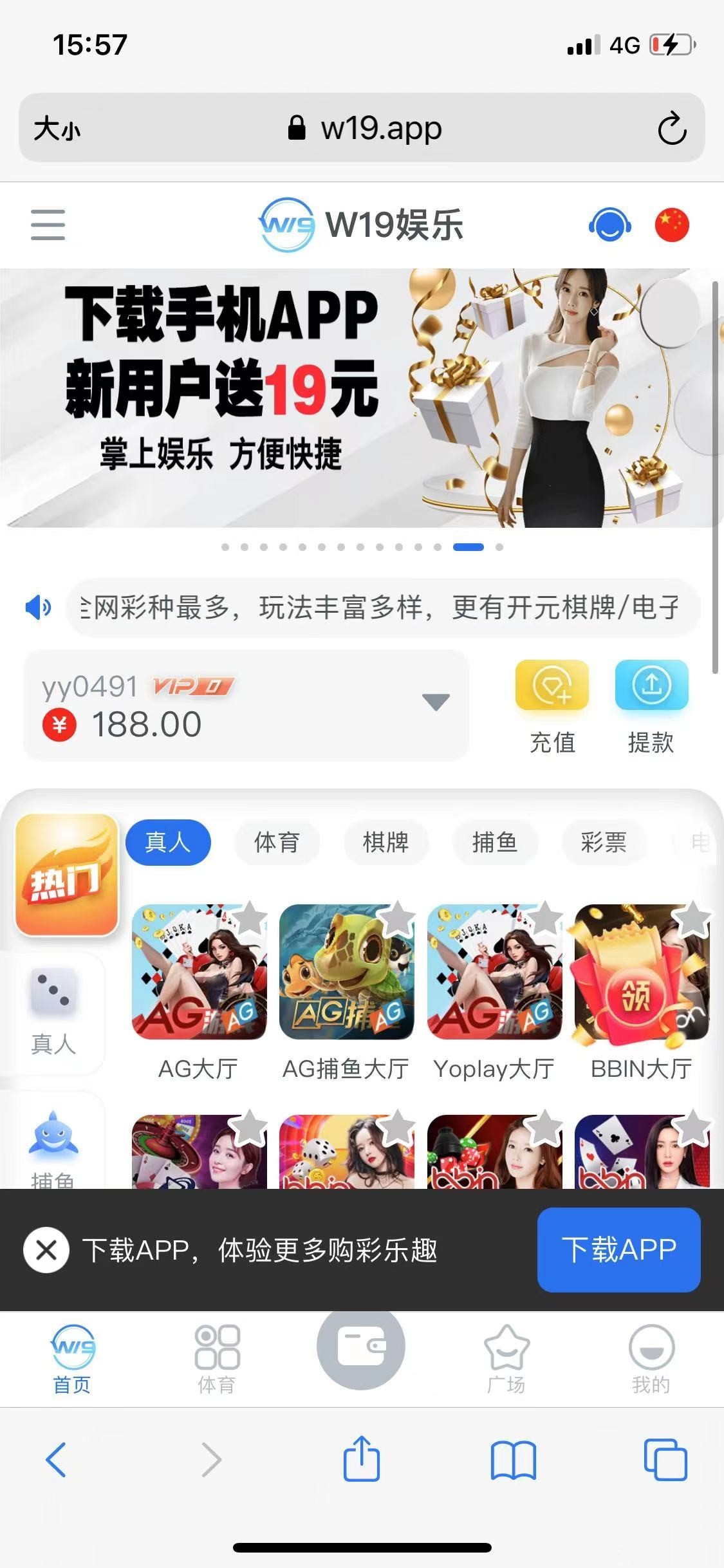Open the hamburger drawer menu
Image resolution: width=724 pixels, height=1568 pixels.
click(x=48, y=225)
